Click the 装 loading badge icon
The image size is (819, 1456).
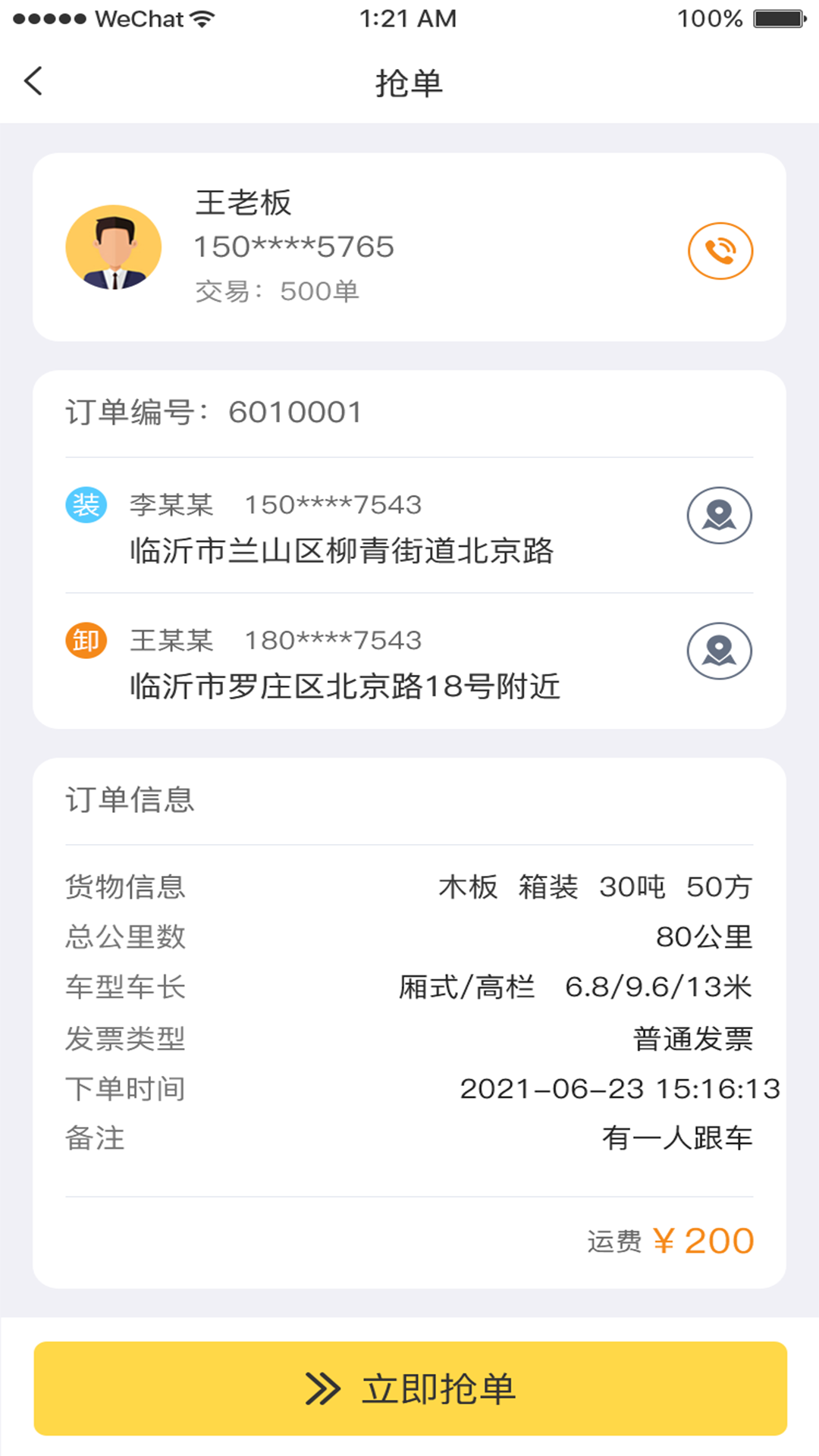(86, 503)
